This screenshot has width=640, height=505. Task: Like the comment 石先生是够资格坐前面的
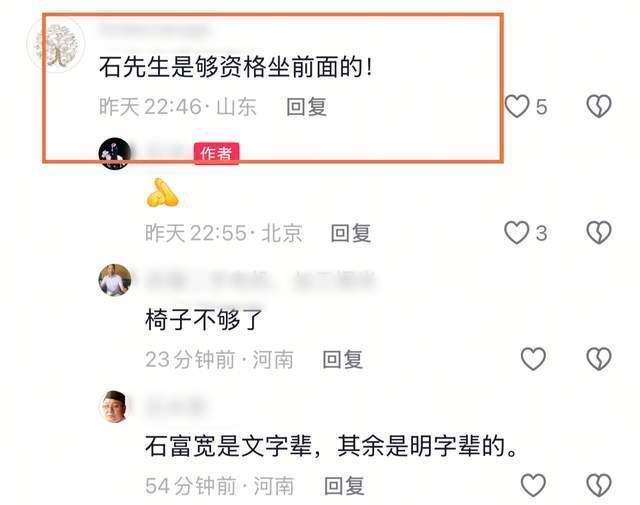tap(516, 106)
